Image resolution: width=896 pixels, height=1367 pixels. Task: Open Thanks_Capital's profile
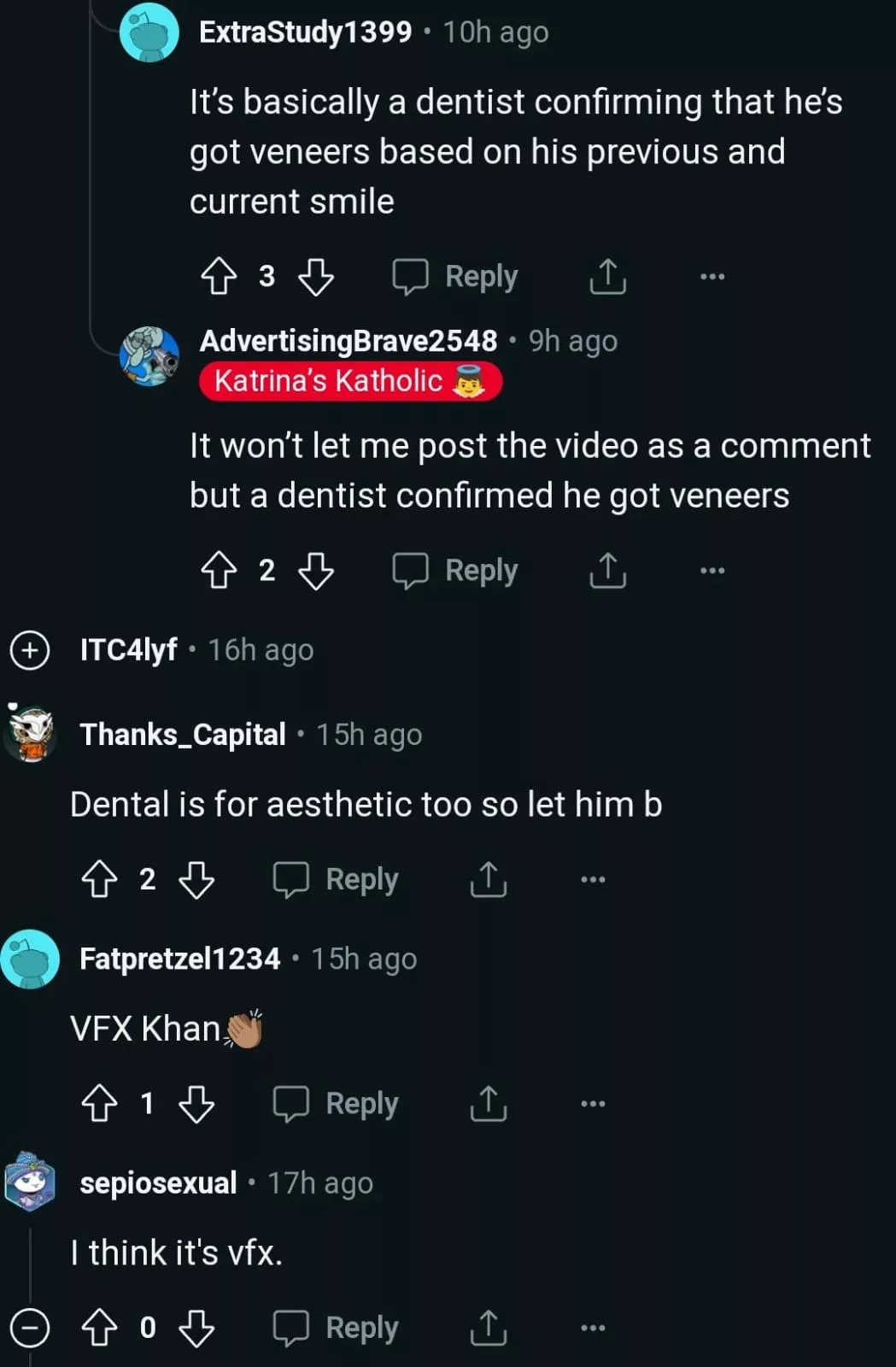coord(182,734)
